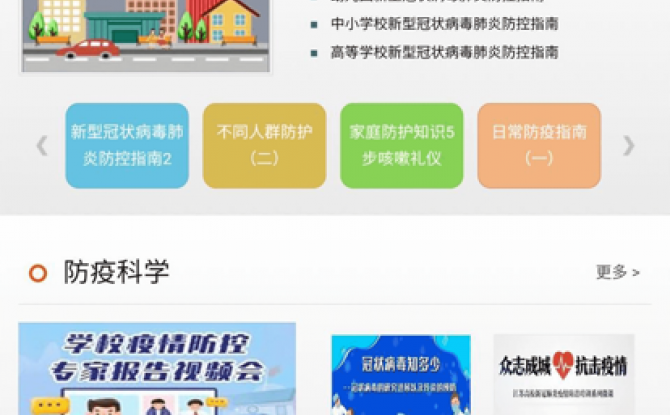
Task: Tap 更多 in 防疫科学 section
Action: coord(617,272)
